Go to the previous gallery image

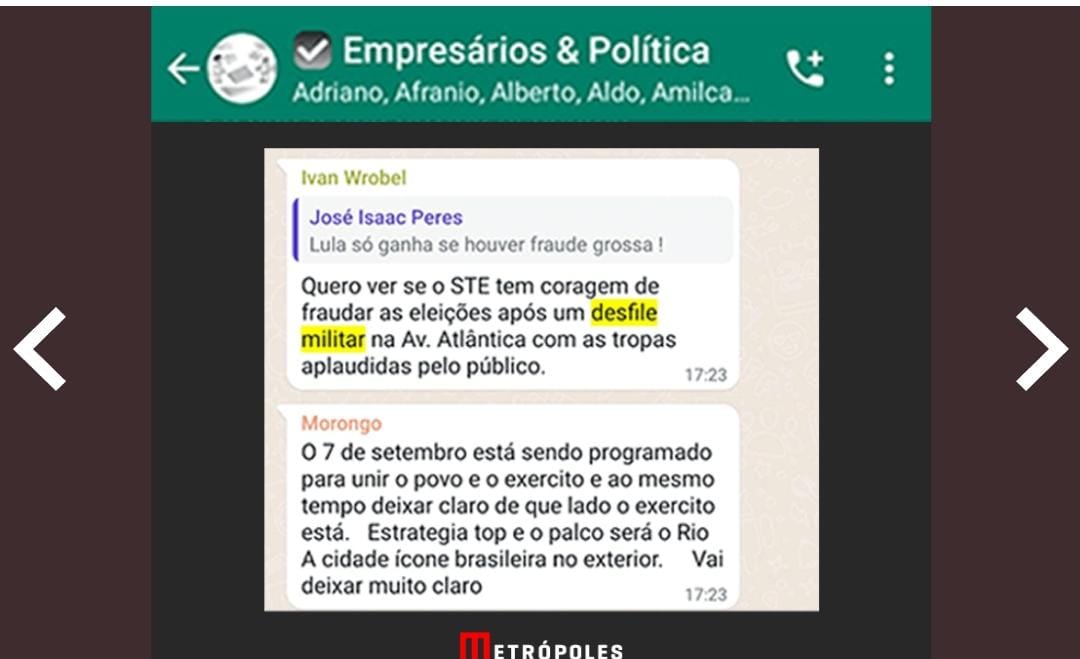(40, 348)
